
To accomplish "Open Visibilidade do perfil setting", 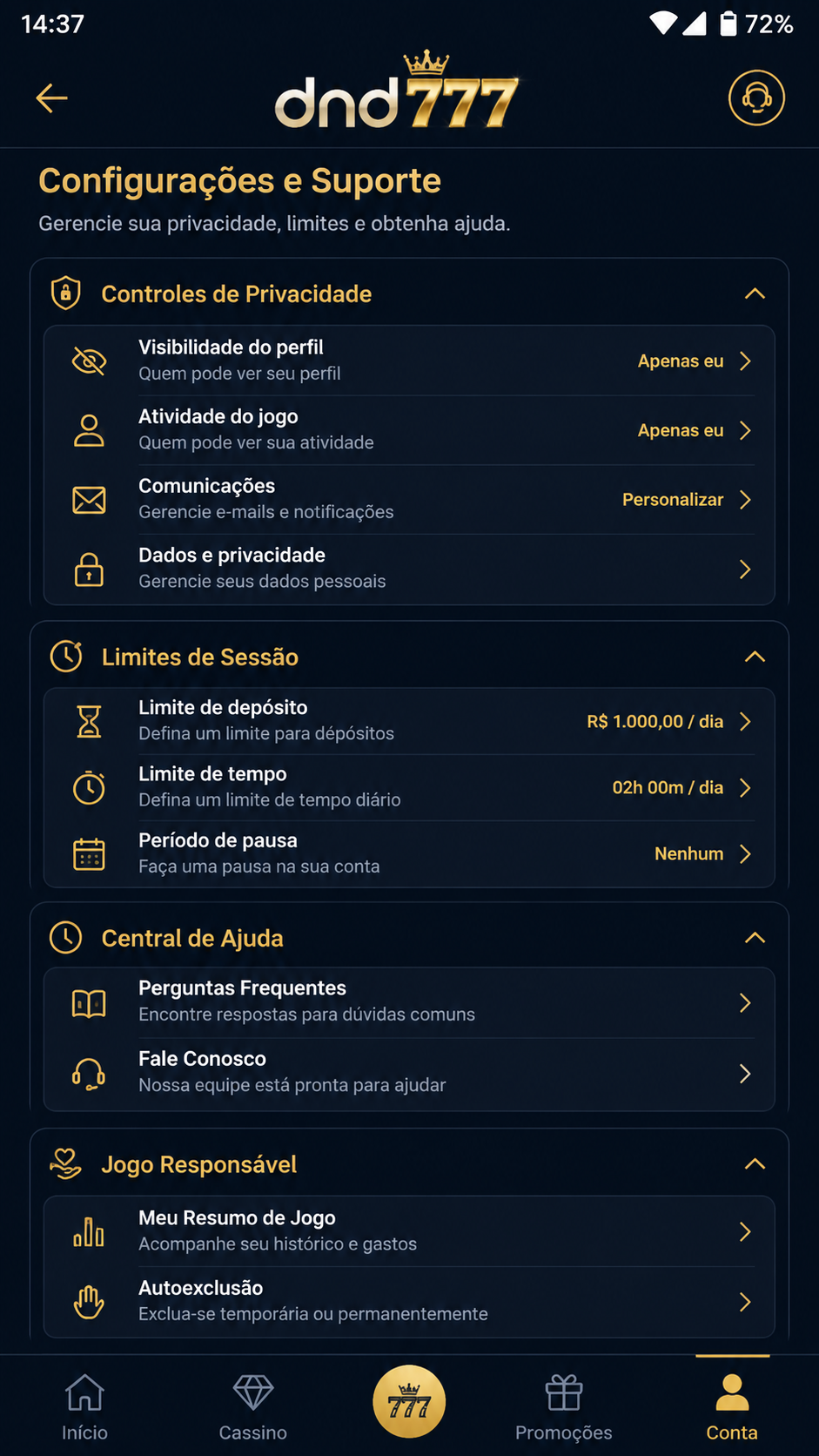I will (x=409, y=361).
